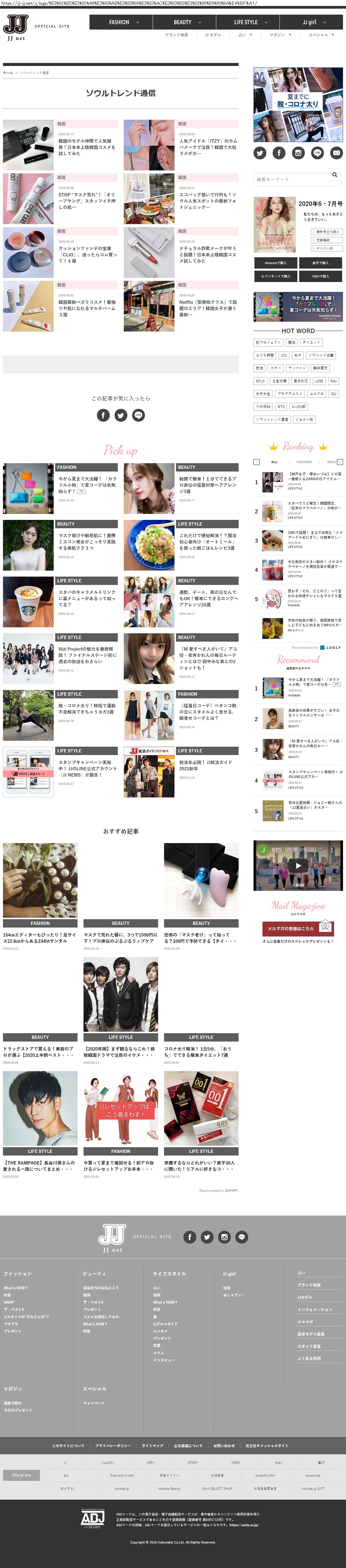
Task: Open the sidebar Instagram icon
Action: click(298, 153)
